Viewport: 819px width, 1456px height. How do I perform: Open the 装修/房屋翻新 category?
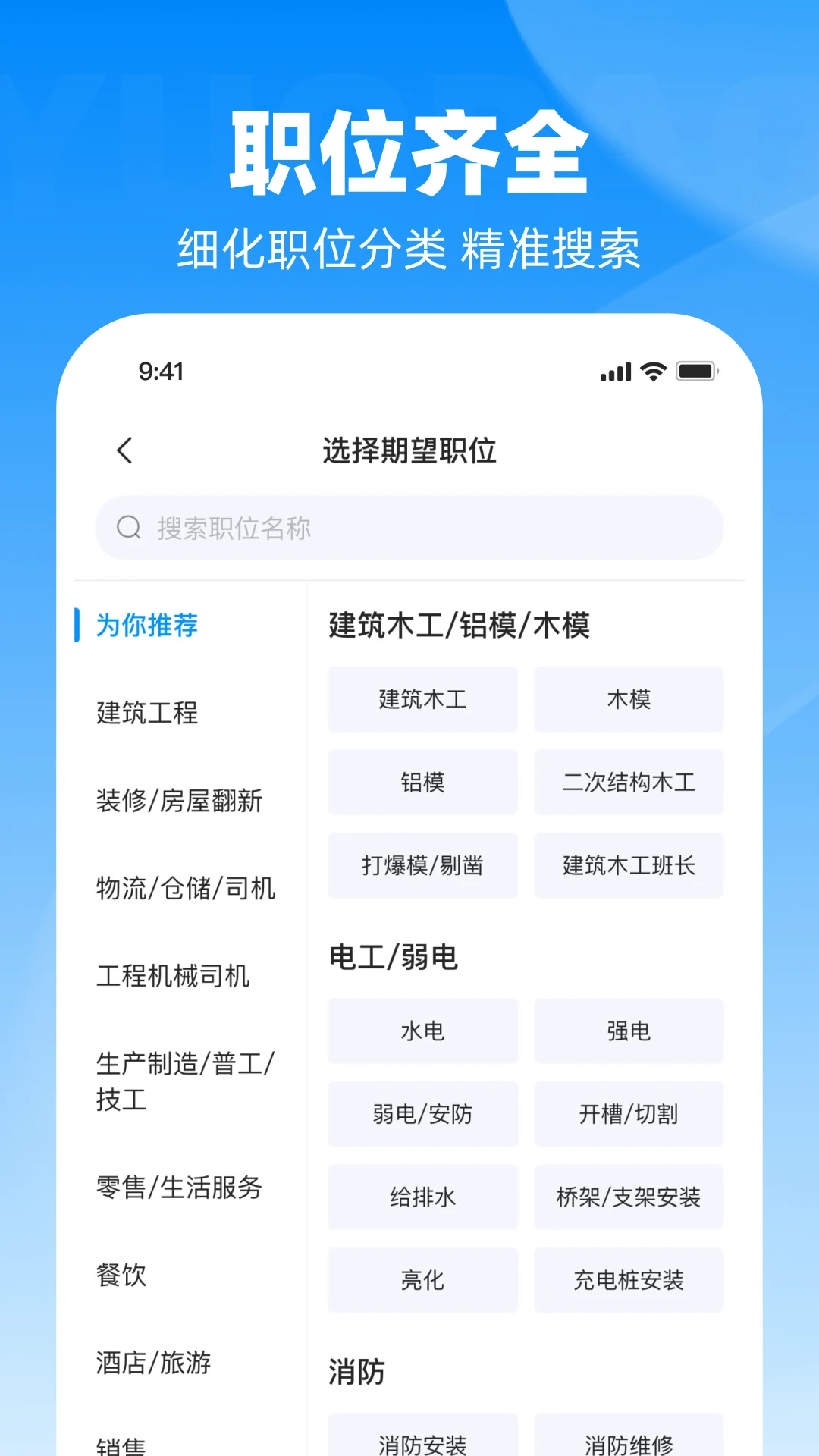(180, 801)
